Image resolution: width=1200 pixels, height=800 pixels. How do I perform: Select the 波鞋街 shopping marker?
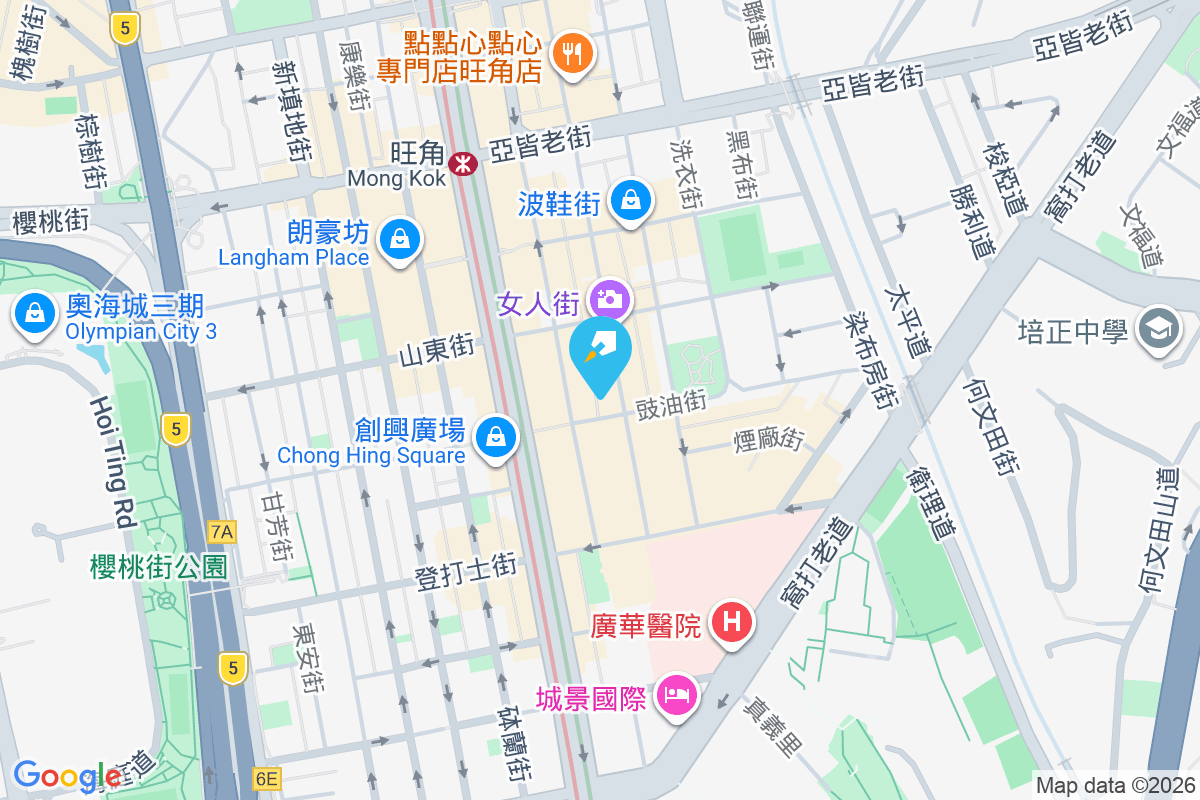pos(631,199)
